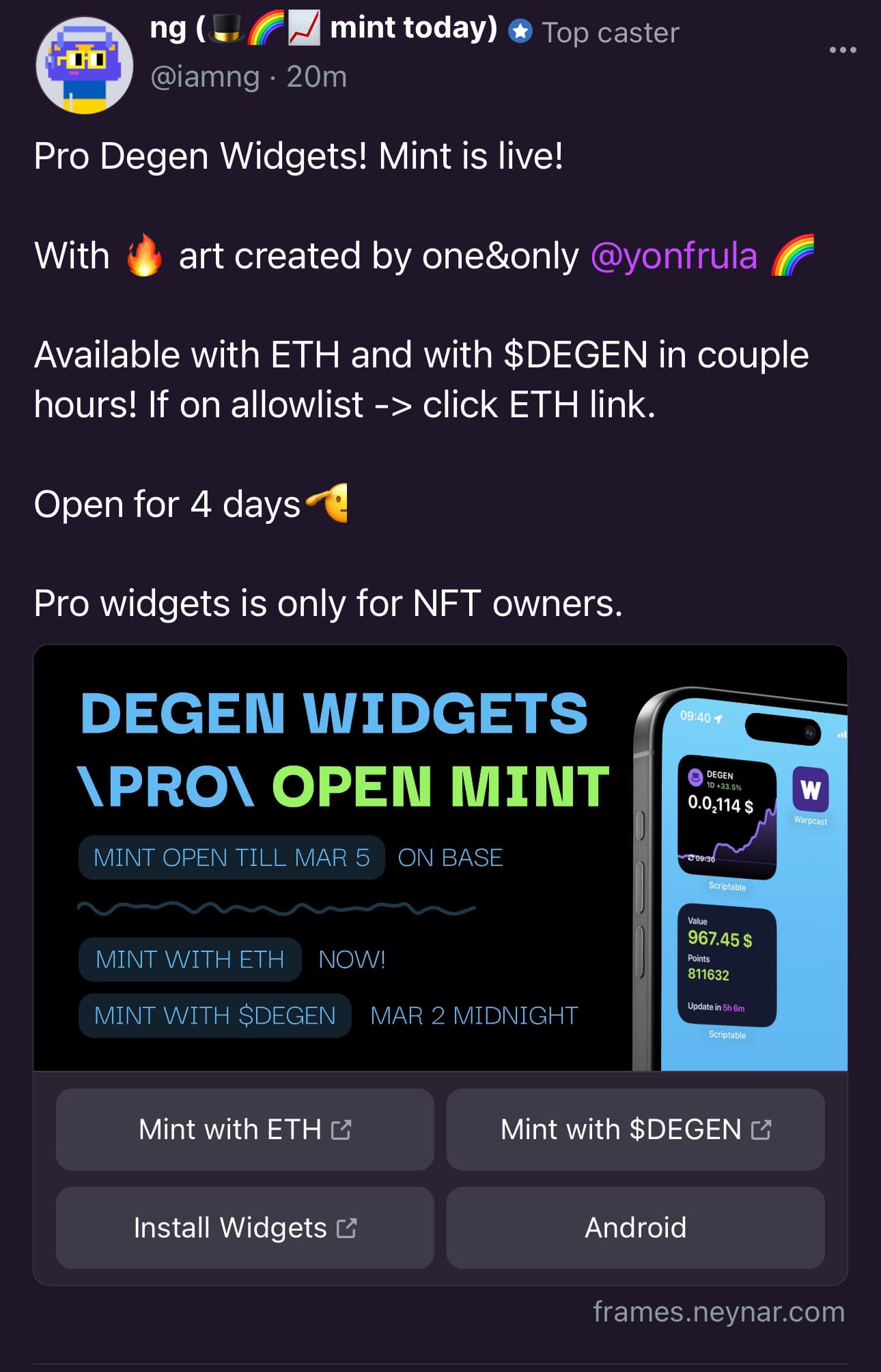The width and height of the screenshot is (881, 1372).
Task: Open Install Widgets link
Action: (244, 1228)
